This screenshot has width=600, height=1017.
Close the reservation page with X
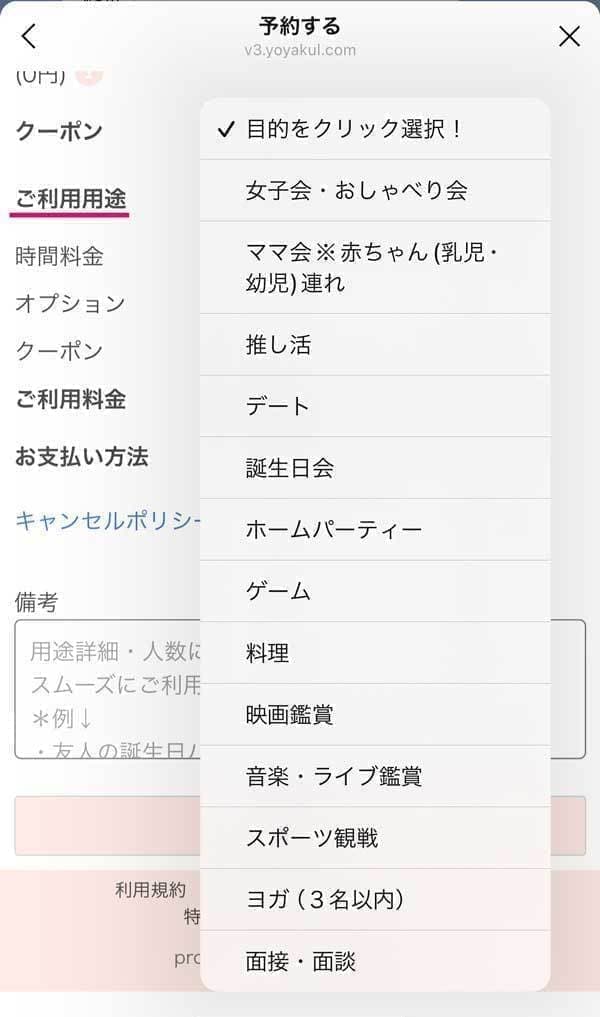coord(569,37)
